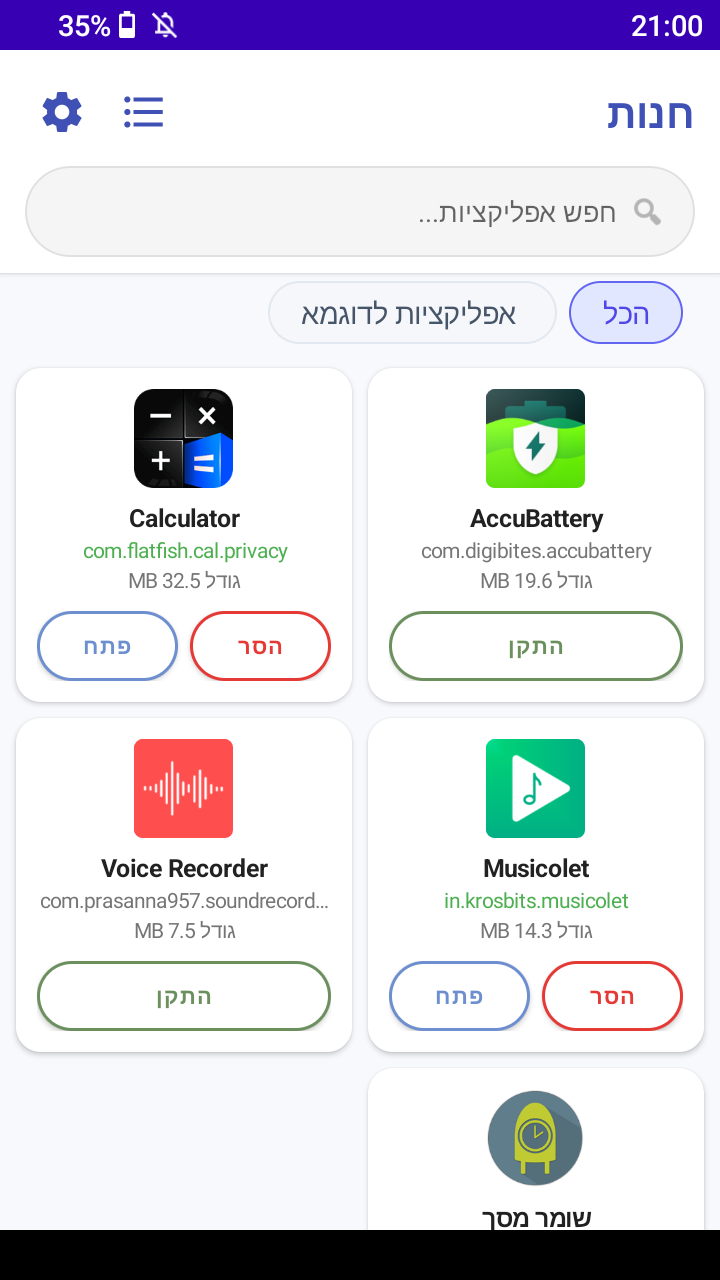
Task: Select the הכל filter chip
Action: tap(626, 313)
